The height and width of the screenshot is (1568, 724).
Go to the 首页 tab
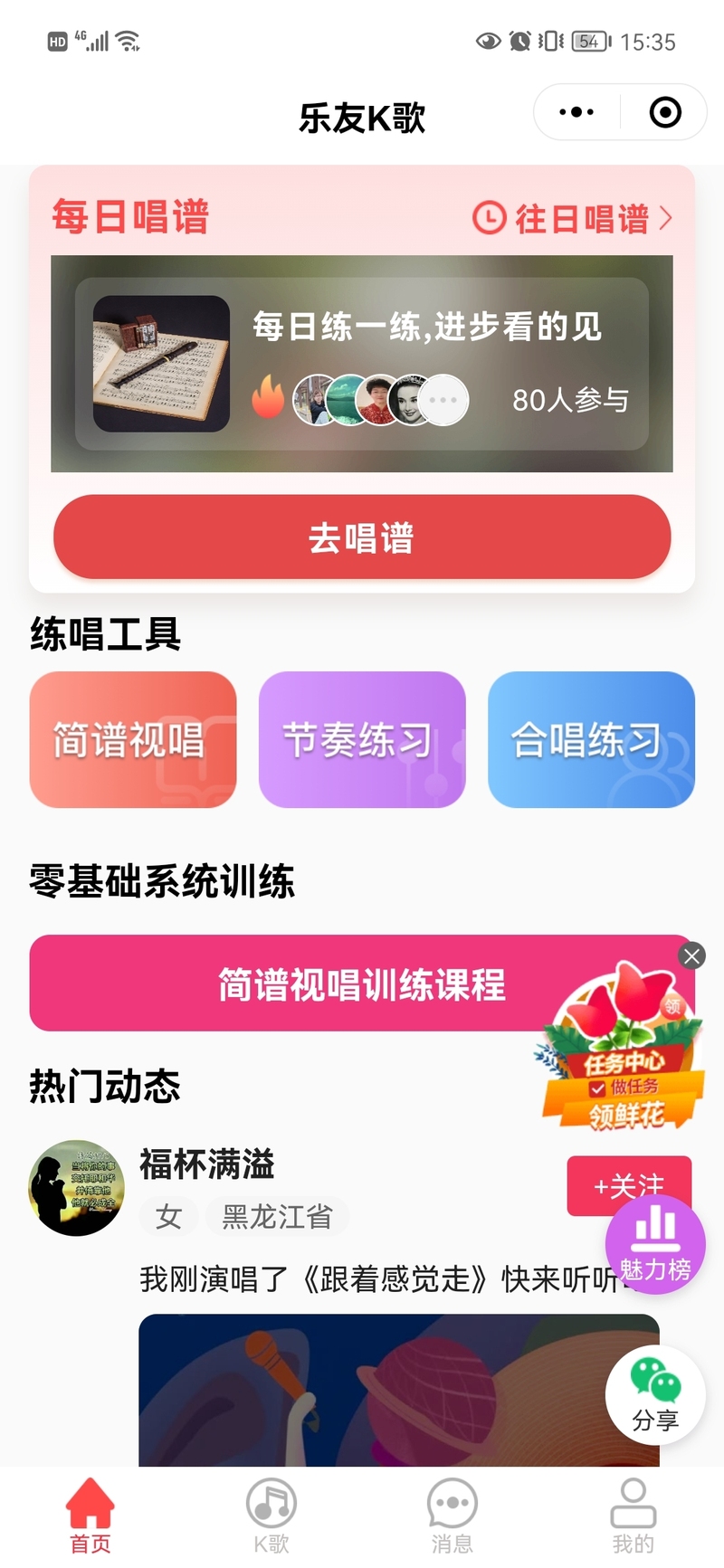tap(90, 1515)
